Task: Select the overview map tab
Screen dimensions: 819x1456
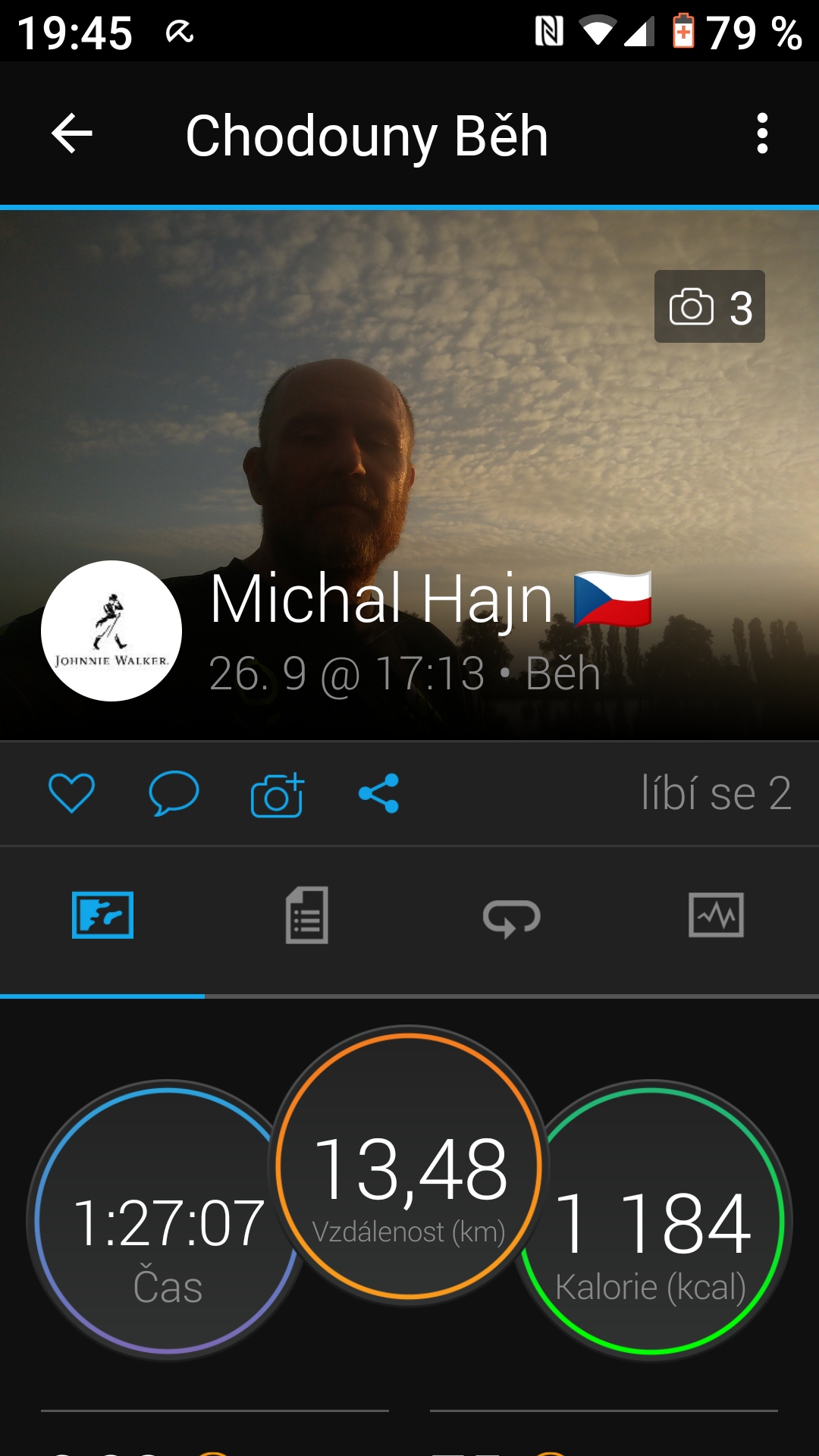Action: [102, 915]
